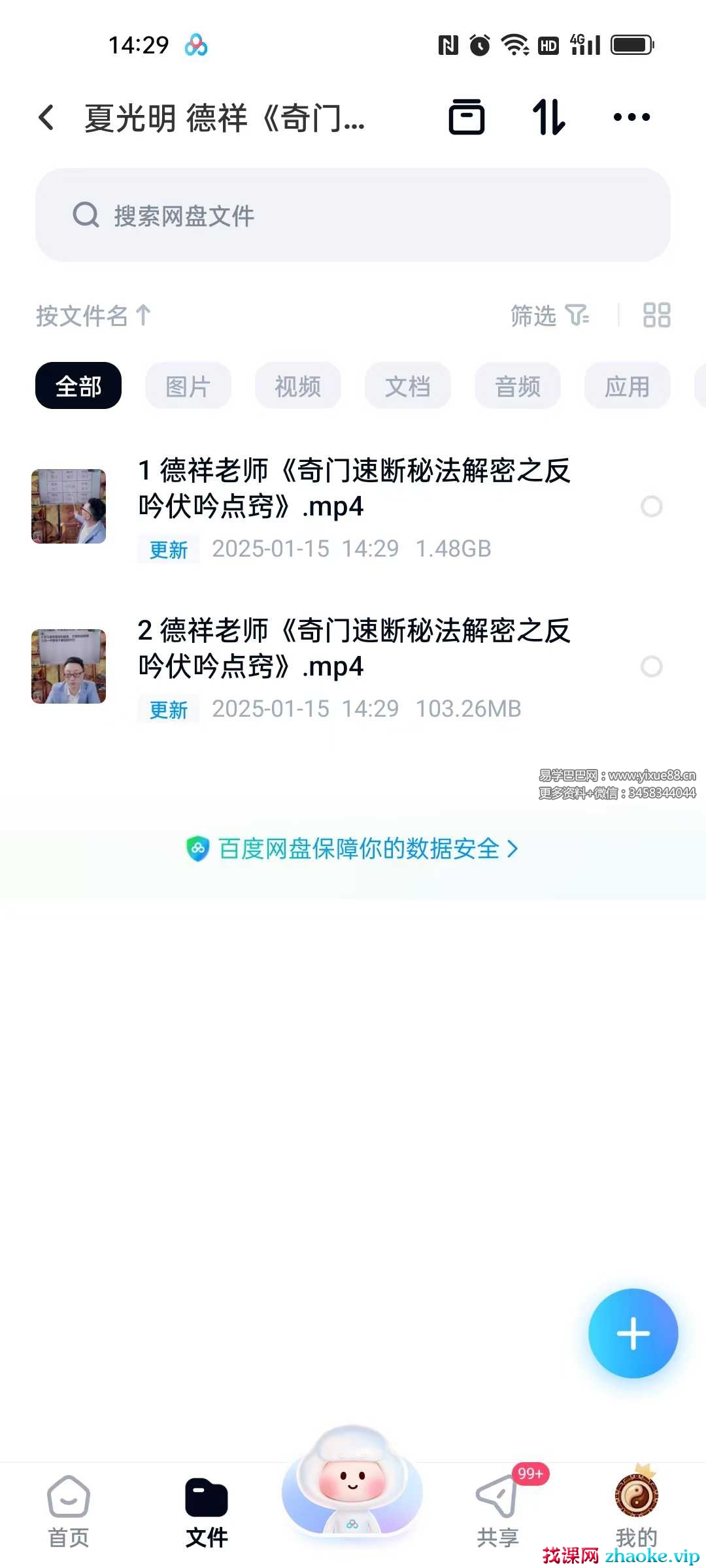Tap the blue plus floating button
The width and height of the screenshot is (706, 1568).
click(x=633, y=1333)
